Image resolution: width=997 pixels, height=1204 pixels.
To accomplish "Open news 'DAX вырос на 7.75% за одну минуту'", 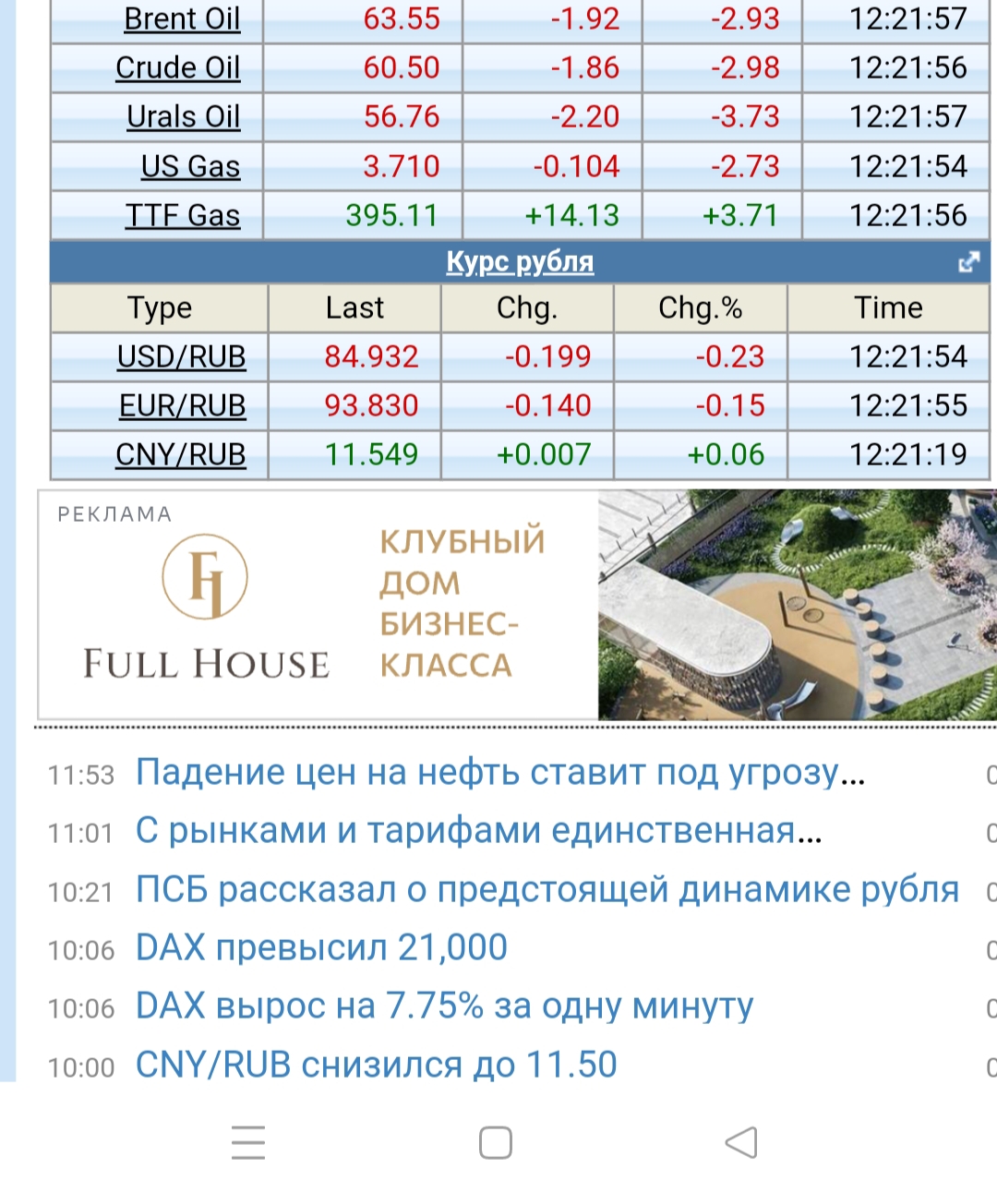I will (444, 1005).
